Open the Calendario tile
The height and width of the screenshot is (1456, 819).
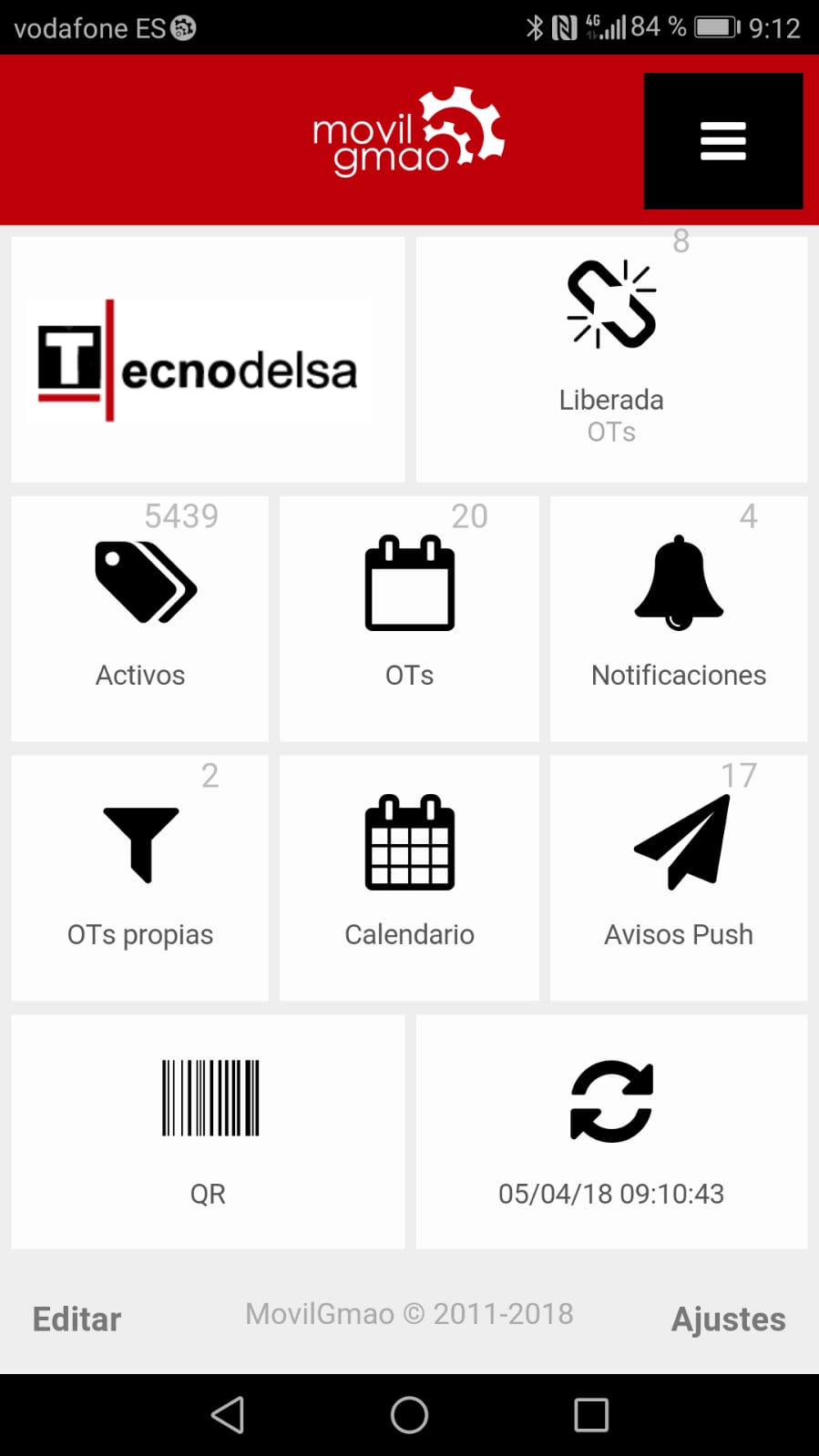(x=409, y=878)
